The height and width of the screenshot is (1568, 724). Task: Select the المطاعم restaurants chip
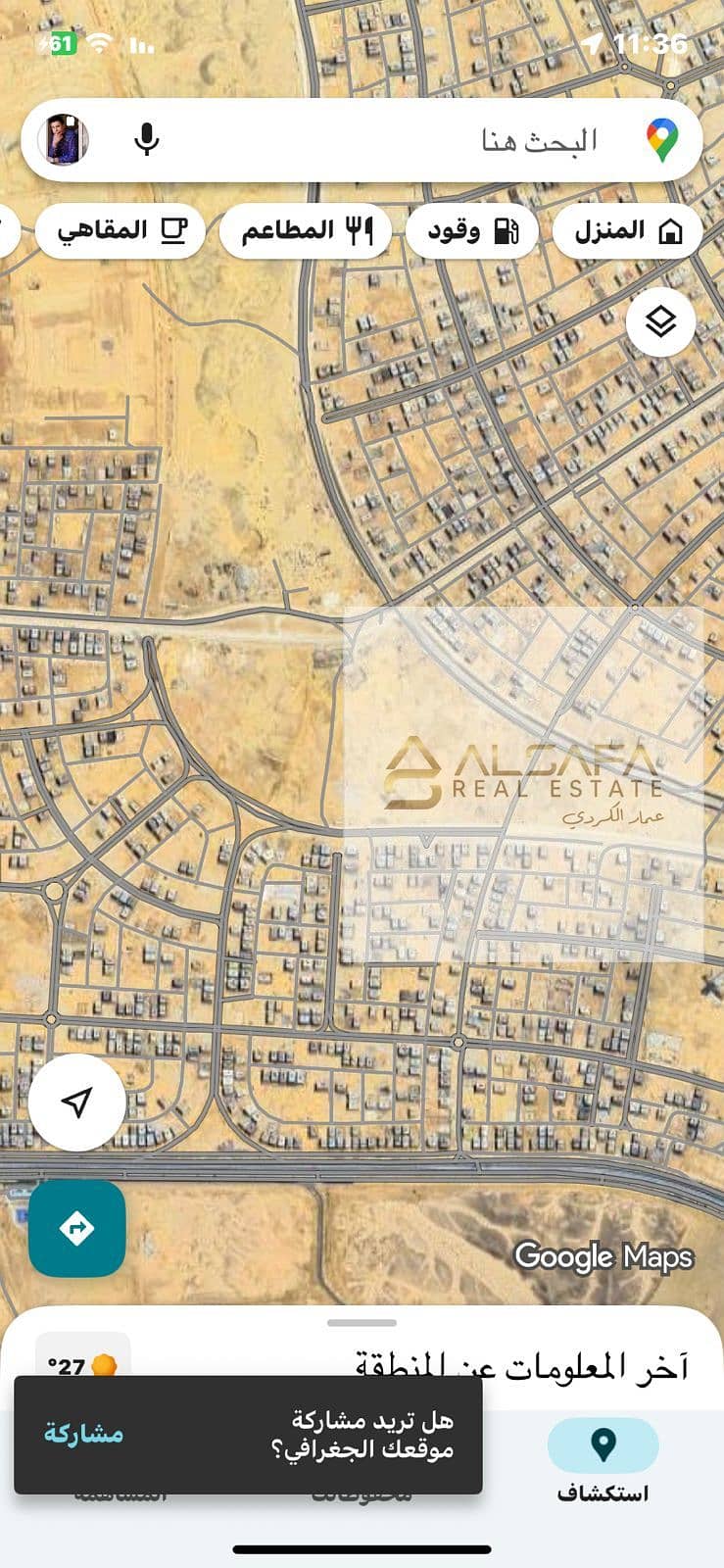(306, 231)
